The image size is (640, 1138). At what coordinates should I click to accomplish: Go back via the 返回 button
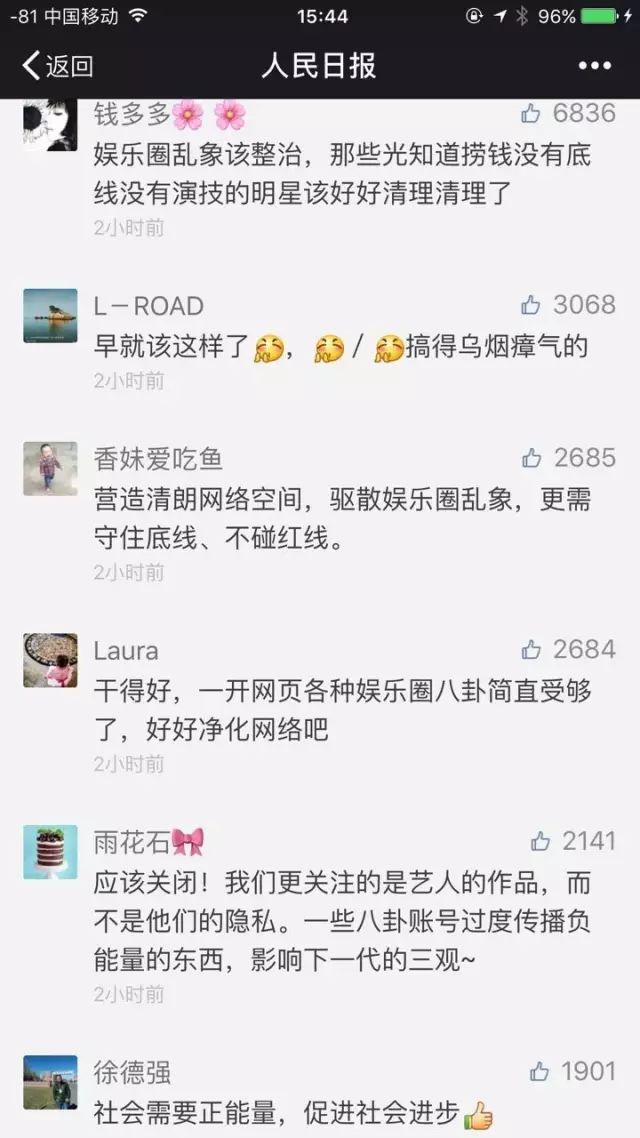click(58, 67)
